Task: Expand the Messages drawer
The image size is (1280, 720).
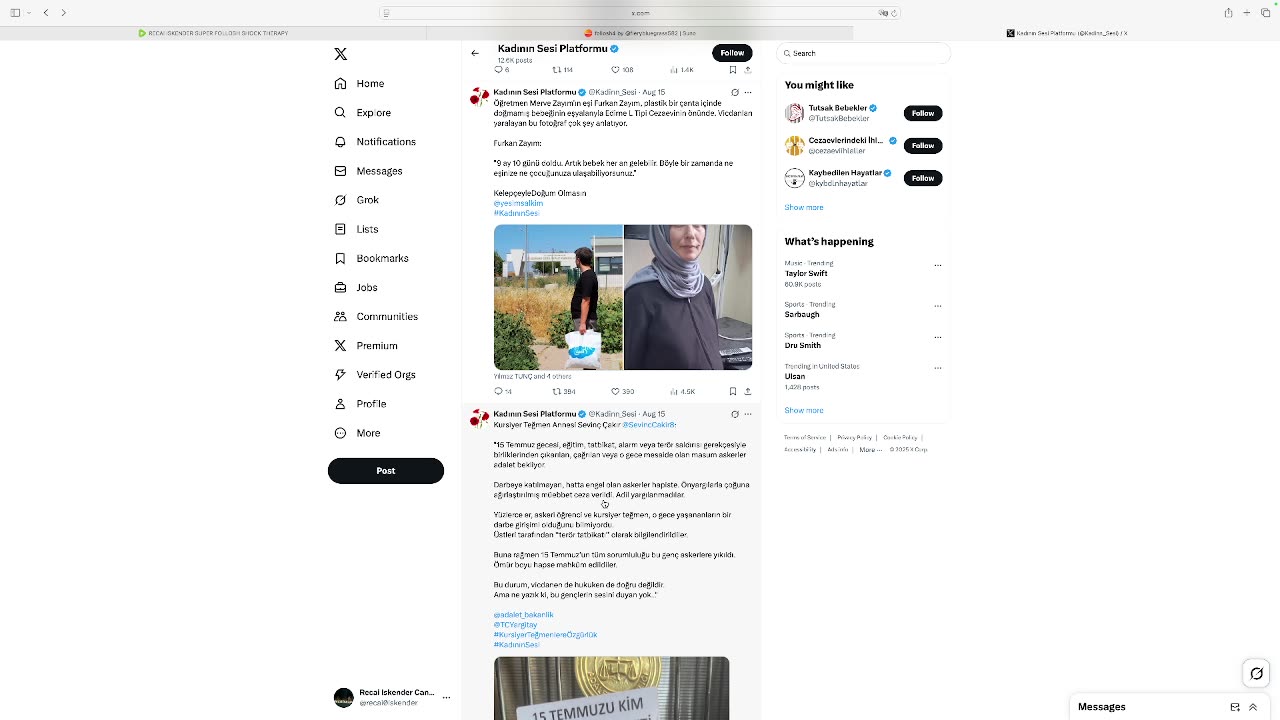Action: coord(1253,707)
